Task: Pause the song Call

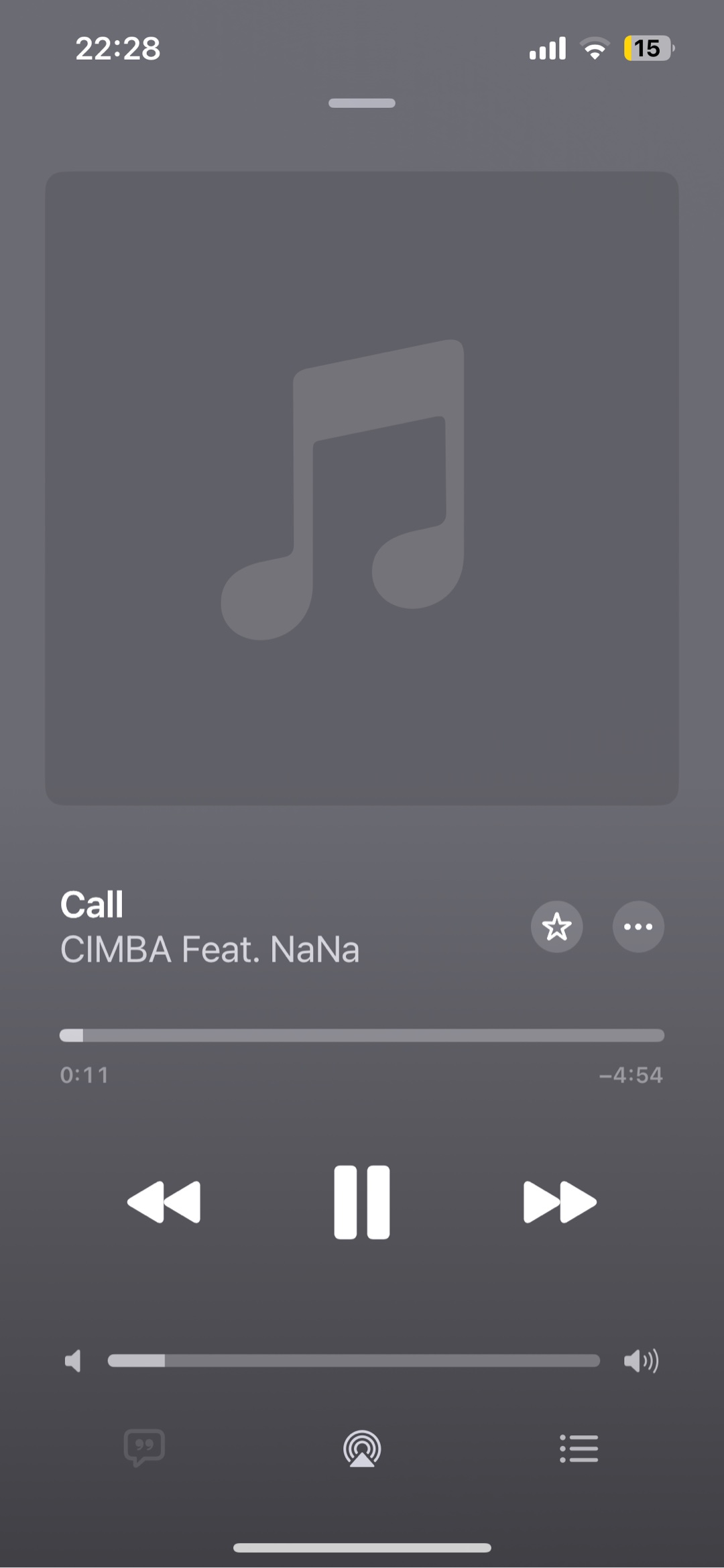Action: (362, 1202)
